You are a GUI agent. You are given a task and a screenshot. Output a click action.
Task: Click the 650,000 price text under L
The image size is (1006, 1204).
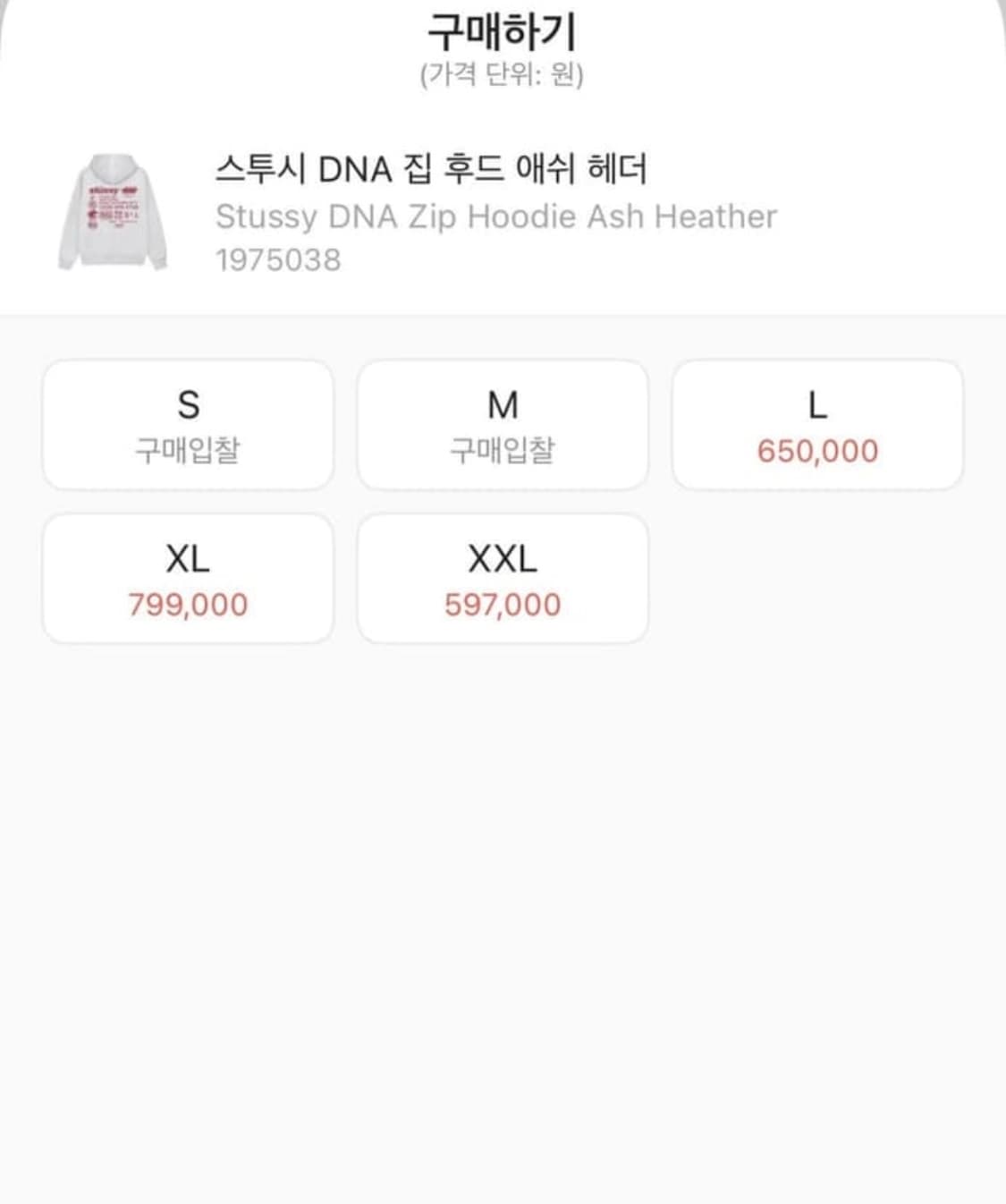click(817, 451)
